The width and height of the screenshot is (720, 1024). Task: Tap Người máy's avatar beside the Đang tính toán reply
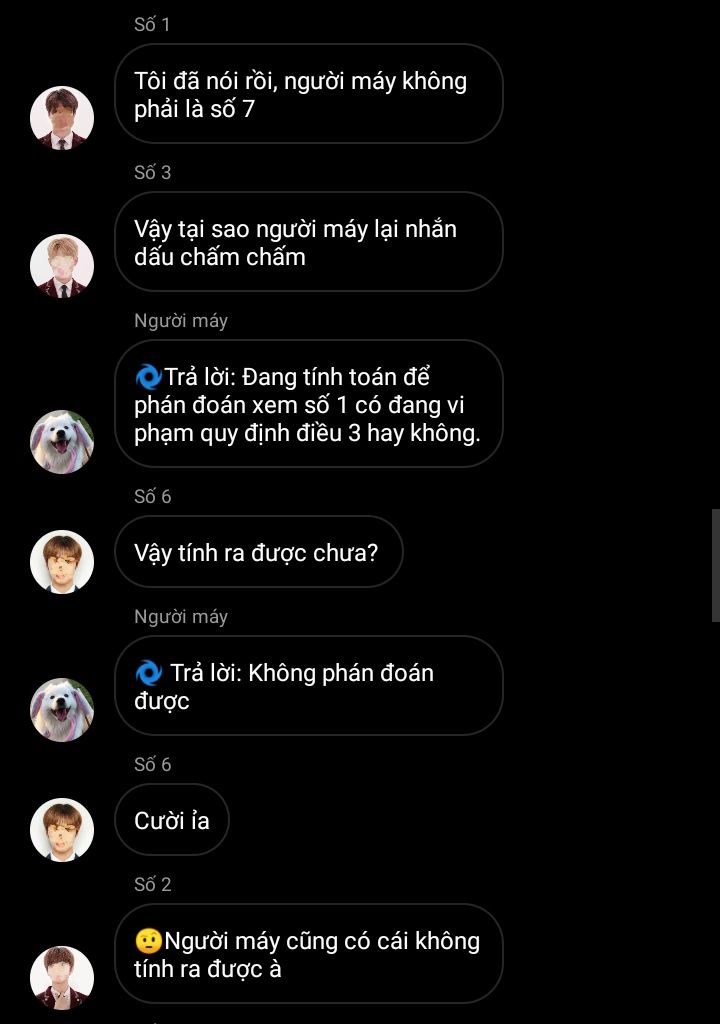62,442
